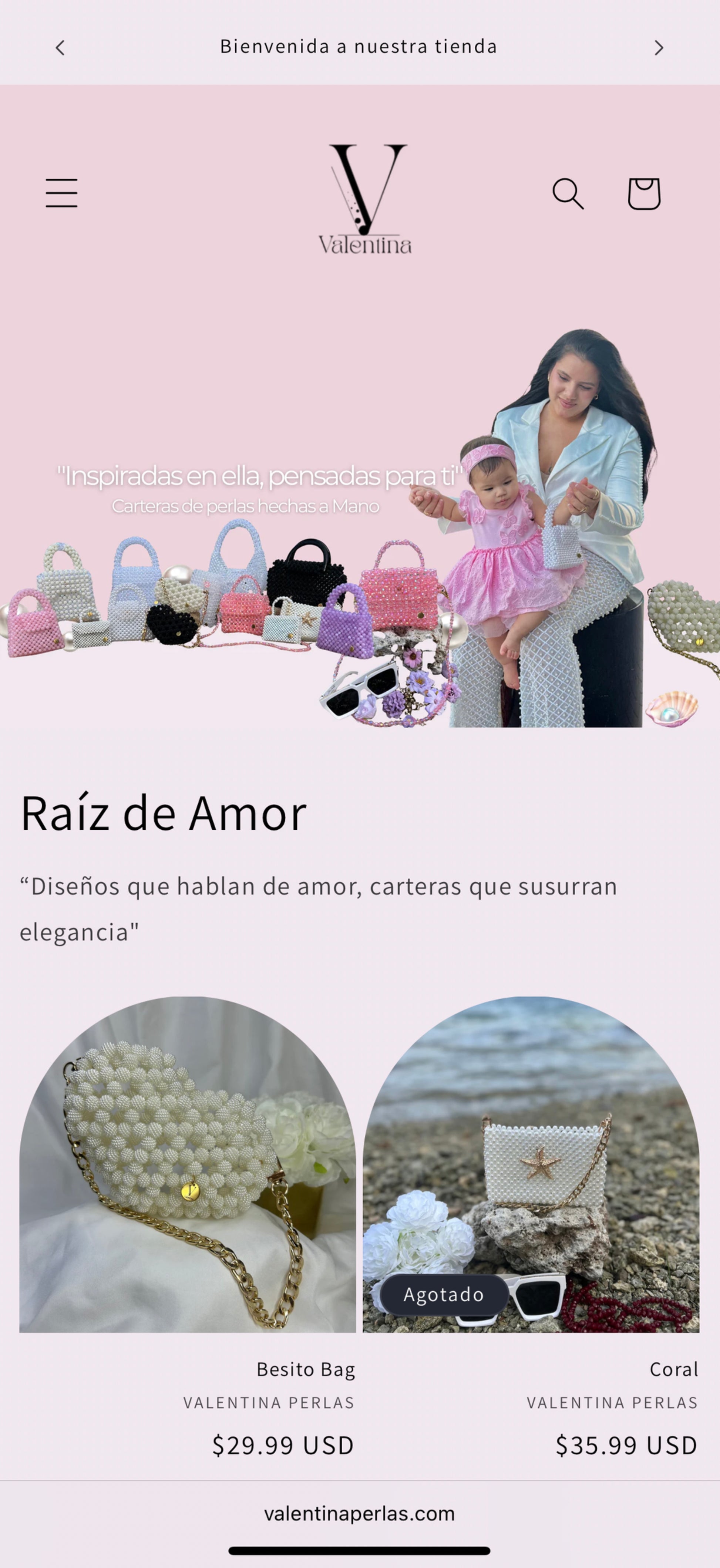Open the hero banner of pearl handbags

tap(359, 523)
